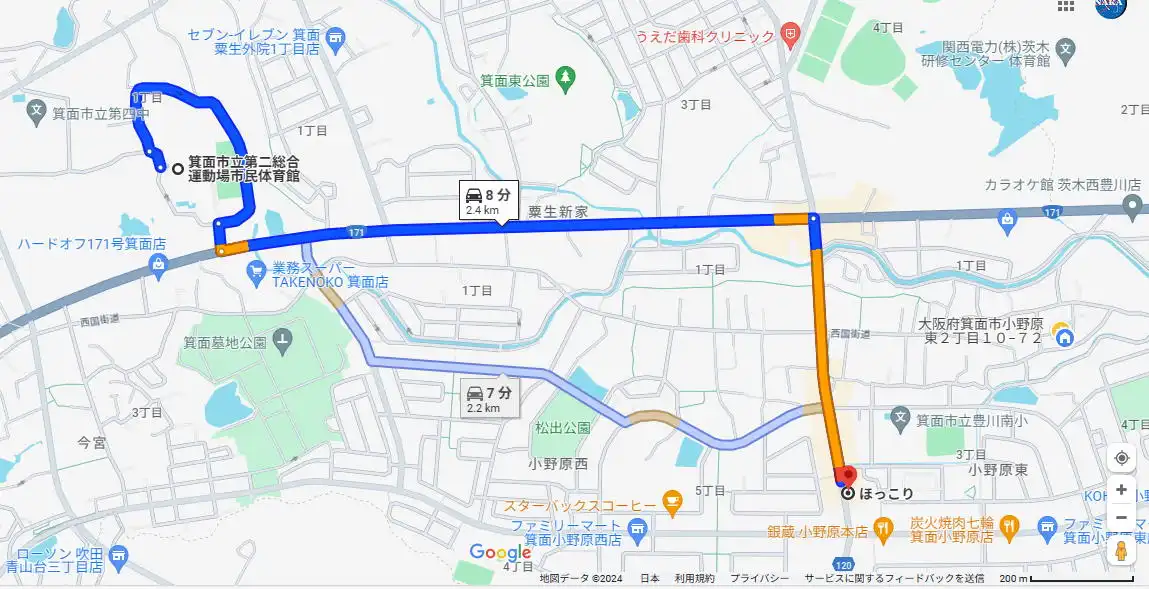The width and height of the screenshot is (1149, 589).
Task: Open the 利用規約 terms link
Action: 692,579
